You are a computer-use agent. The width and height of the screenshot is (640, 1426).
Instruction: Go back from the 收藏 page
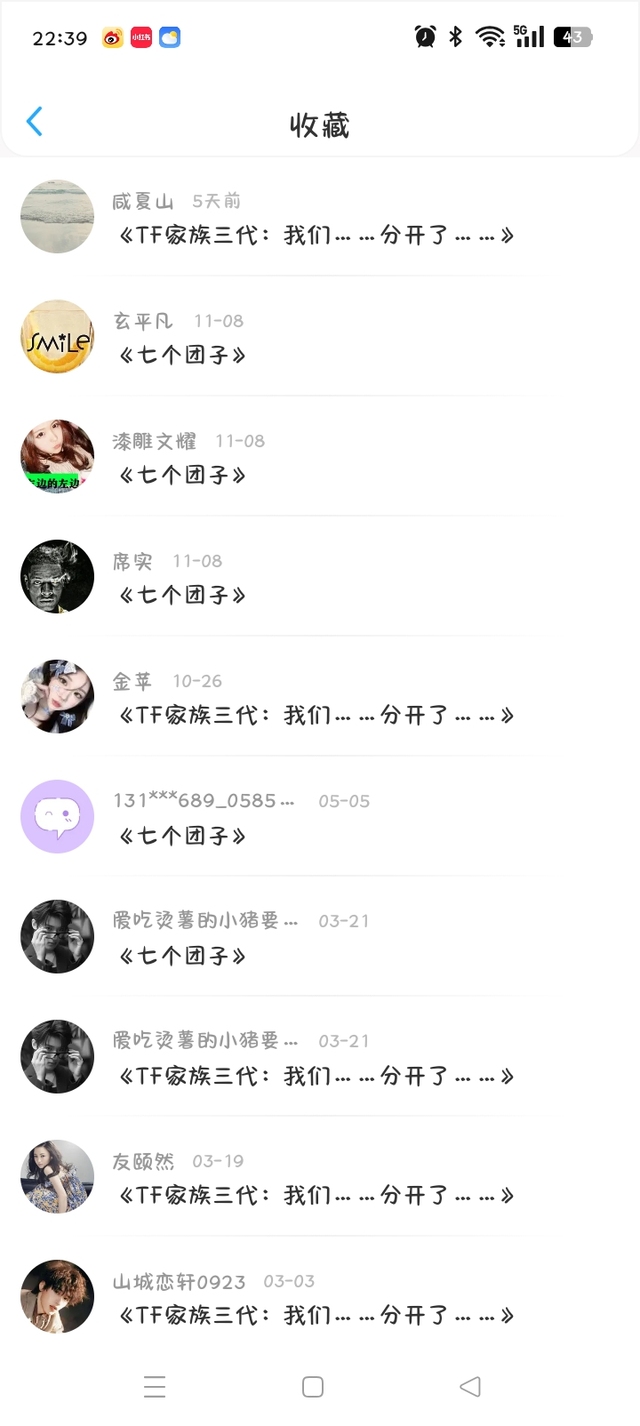tap(35, 122)
